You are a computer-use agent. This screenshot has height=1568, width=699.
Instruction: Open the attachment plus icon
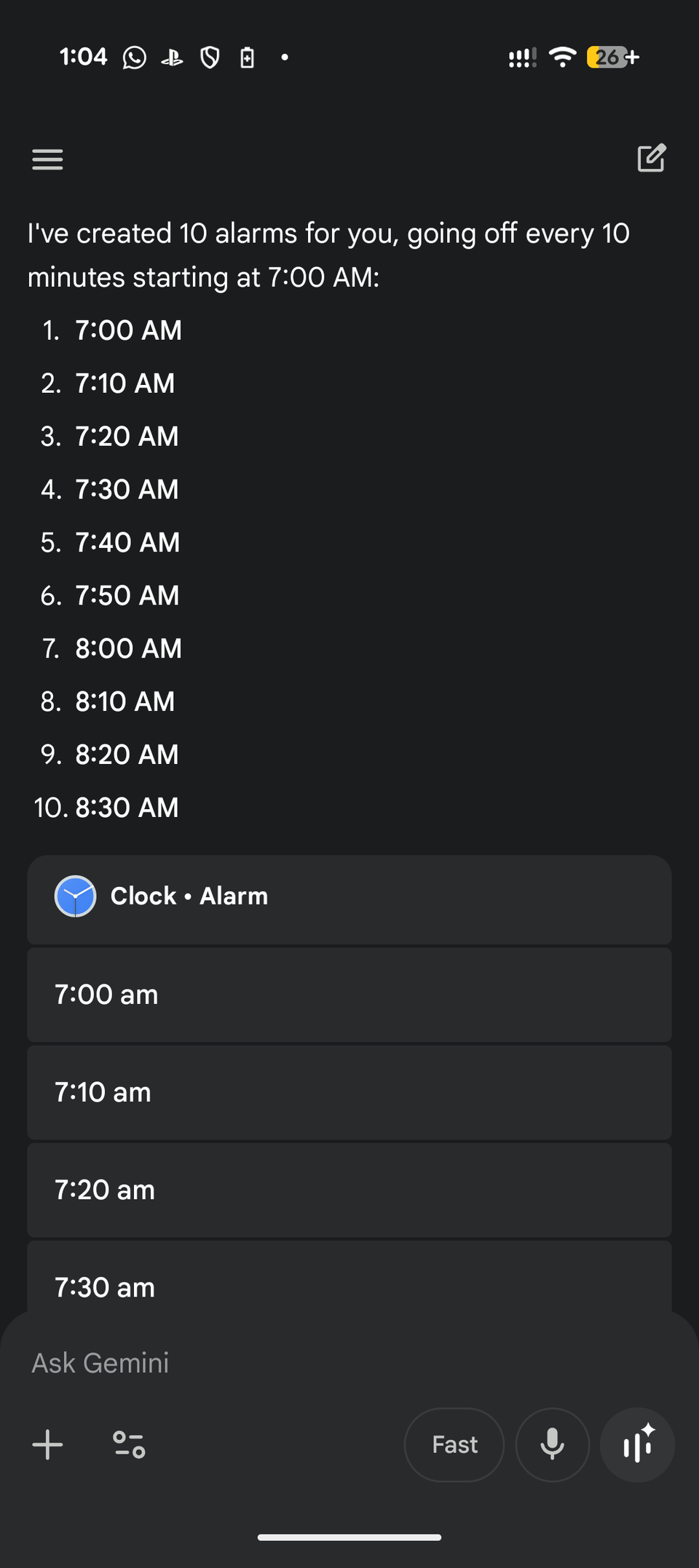pos(47,1445)
